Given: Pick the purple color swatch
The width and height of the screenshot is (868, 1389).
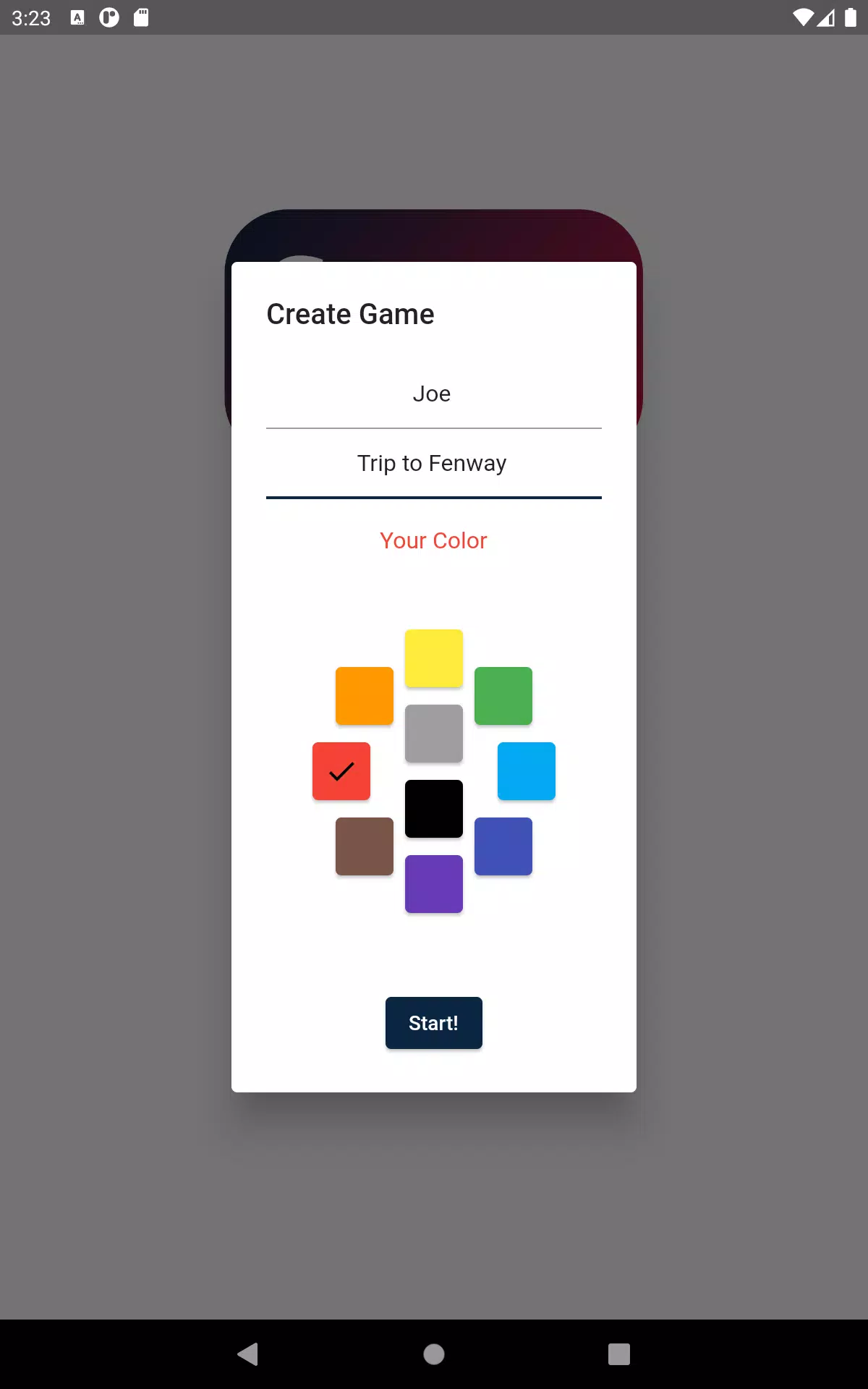Looking at the screenshot, I should coord(434,884).
